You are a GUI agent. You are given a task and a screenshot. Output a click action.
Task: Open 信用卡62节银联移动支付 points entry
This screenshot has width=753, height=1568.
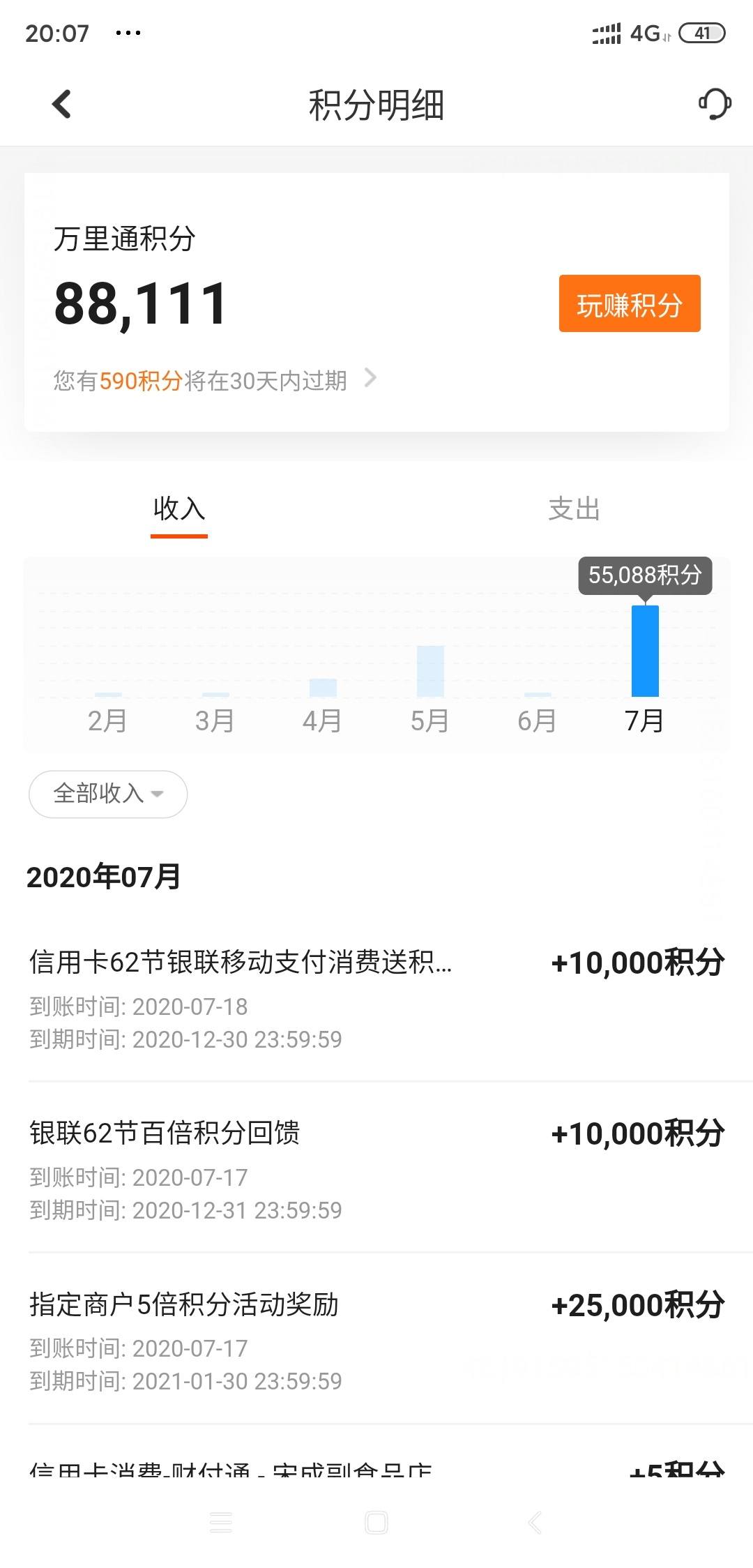(376, 997)
